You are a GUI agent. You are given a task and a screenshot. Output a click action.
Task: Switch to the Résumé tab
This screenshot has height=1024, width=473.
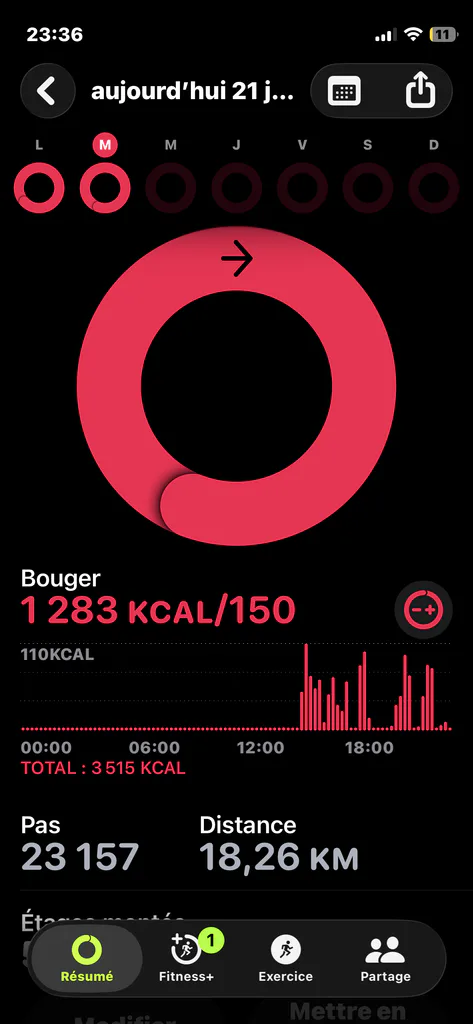click(x=87, y=959)
